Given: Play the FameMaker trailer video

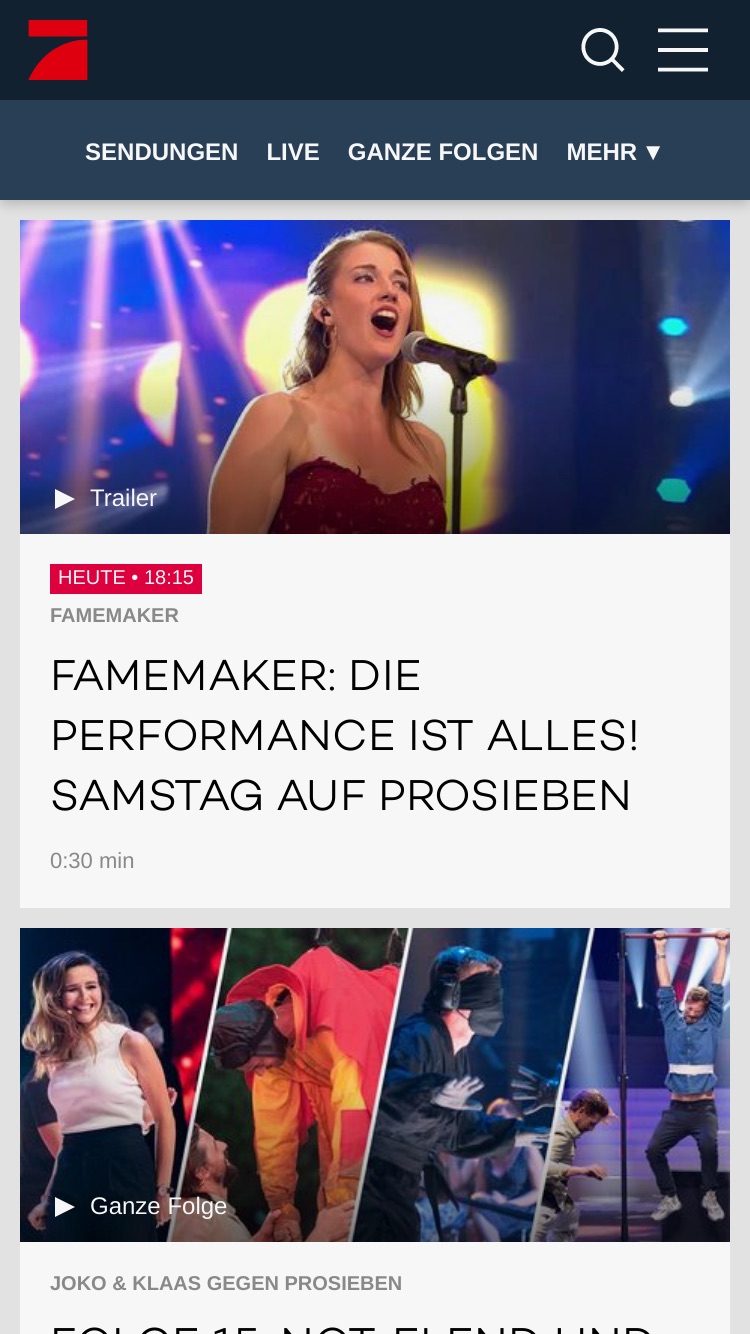Looking at the screenshot, I should [x=375, y=377].
